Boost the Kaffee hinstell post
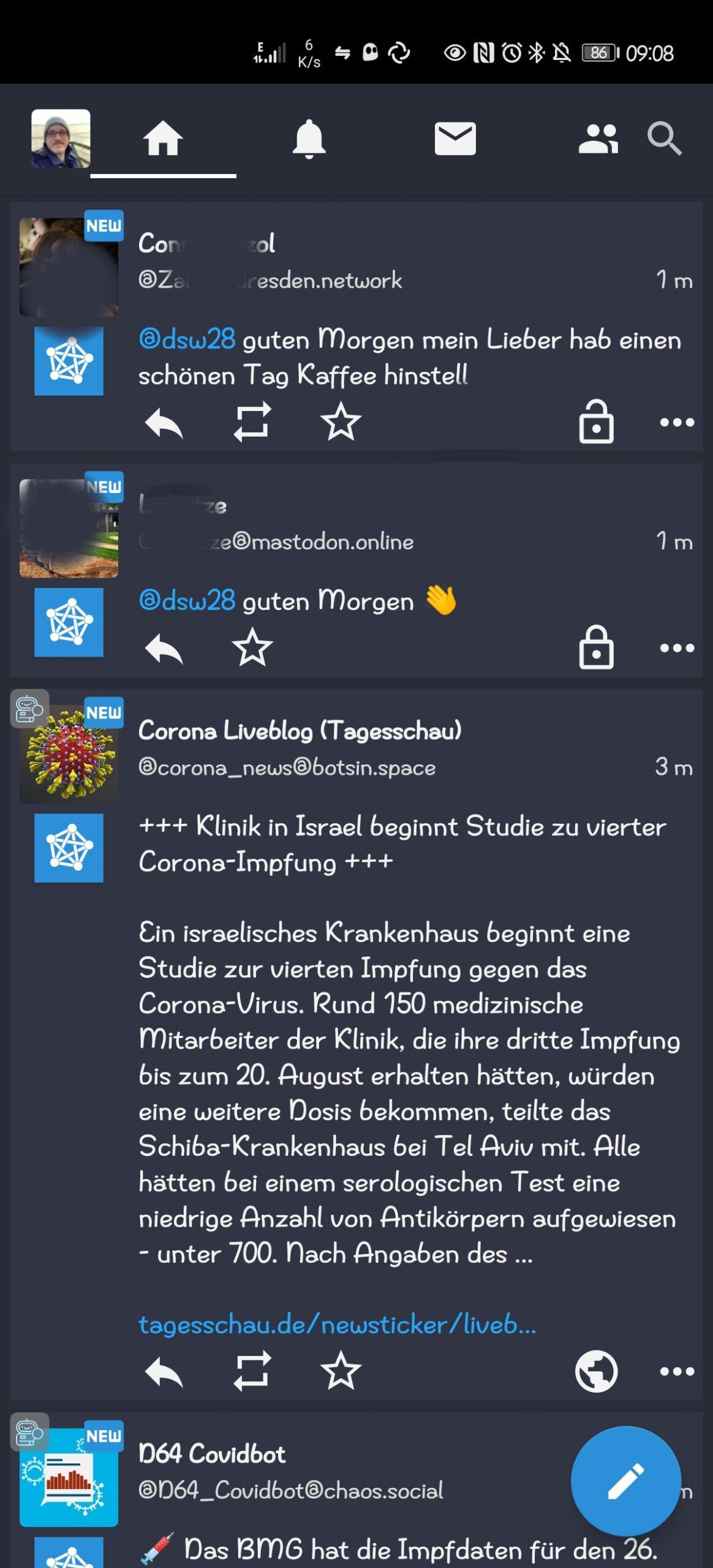Viewport: 713px width, 1568px height. pyautogui.click(x=252, y=422)
